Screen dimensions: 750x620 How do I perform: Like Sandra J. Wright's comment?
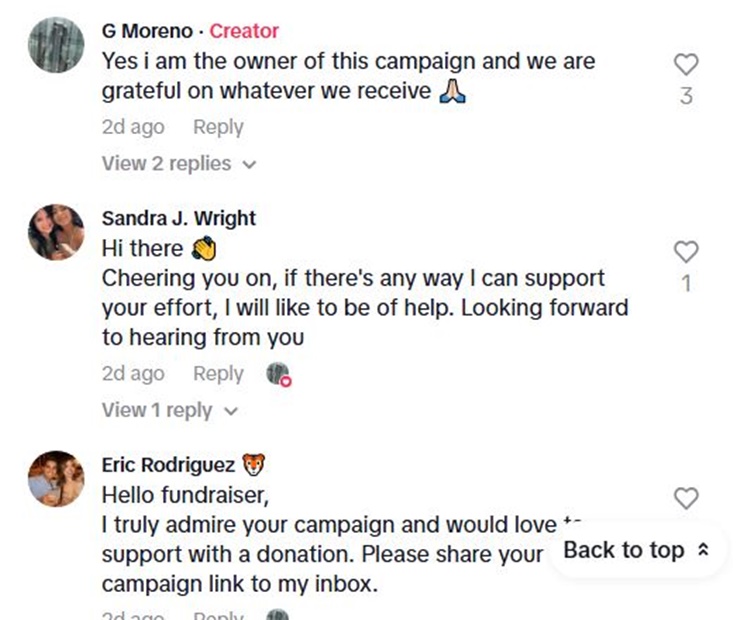pos(686,252)
